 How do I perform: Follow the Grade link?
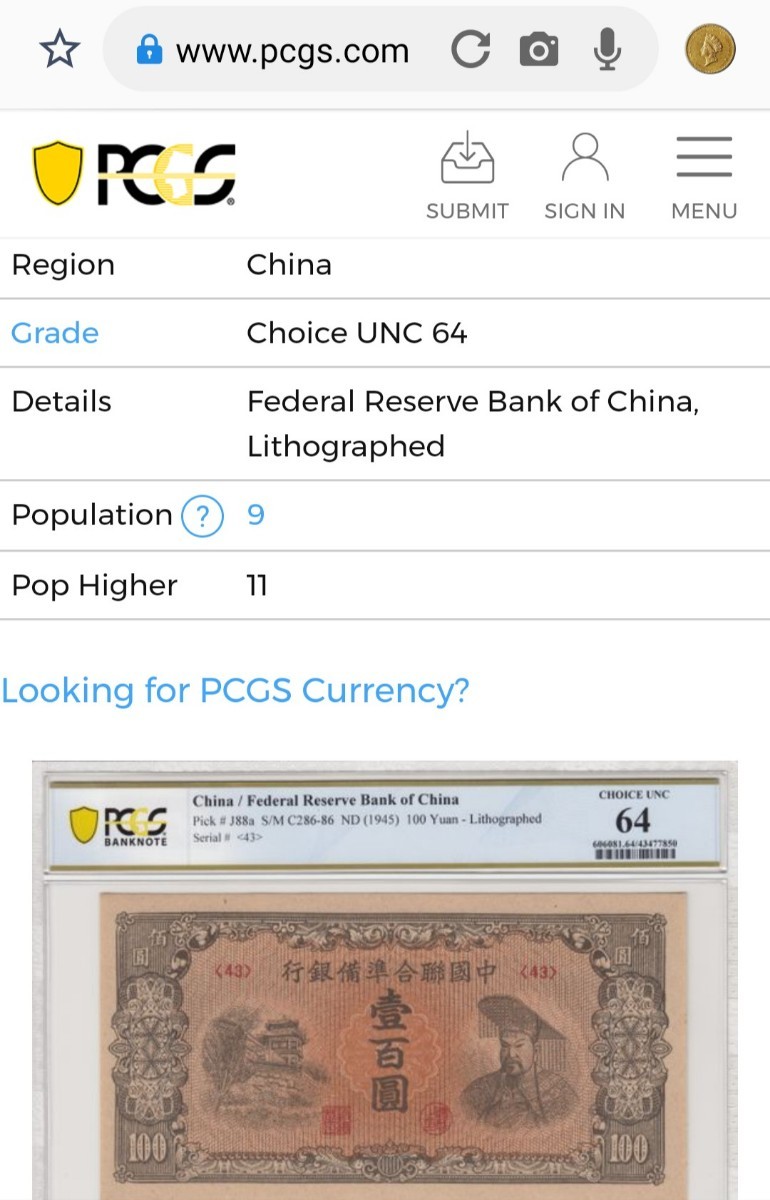tap(55, 333)
